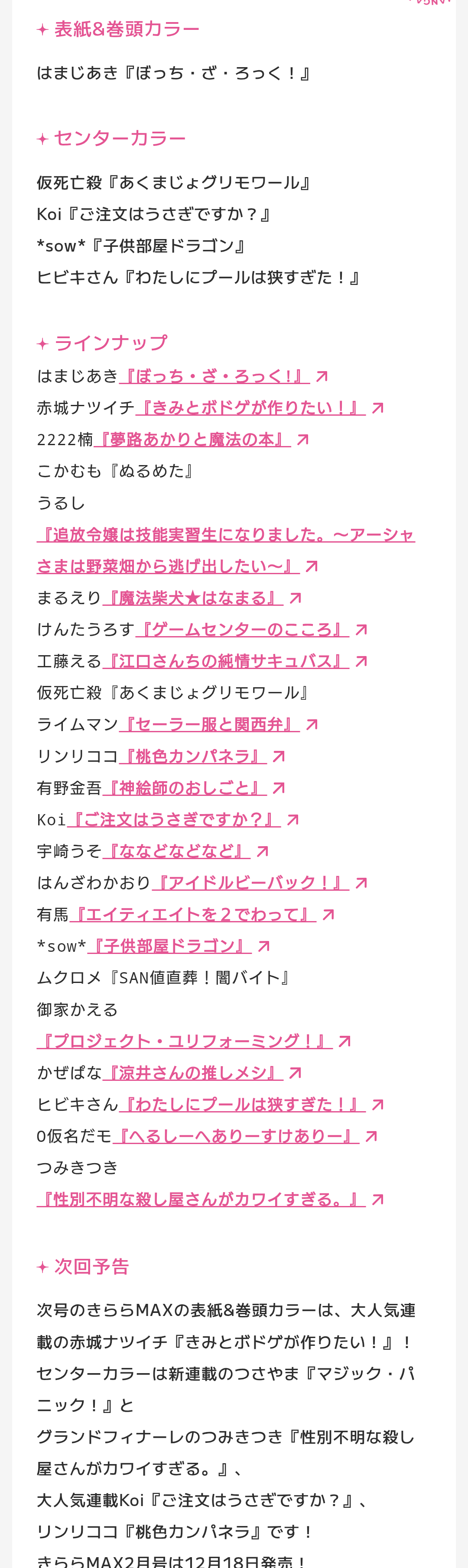This screenshot has width=468, height=1568.
Task: View the 『江口さんちの純情サキュバス』 link
Action: [x=226, y=661]
